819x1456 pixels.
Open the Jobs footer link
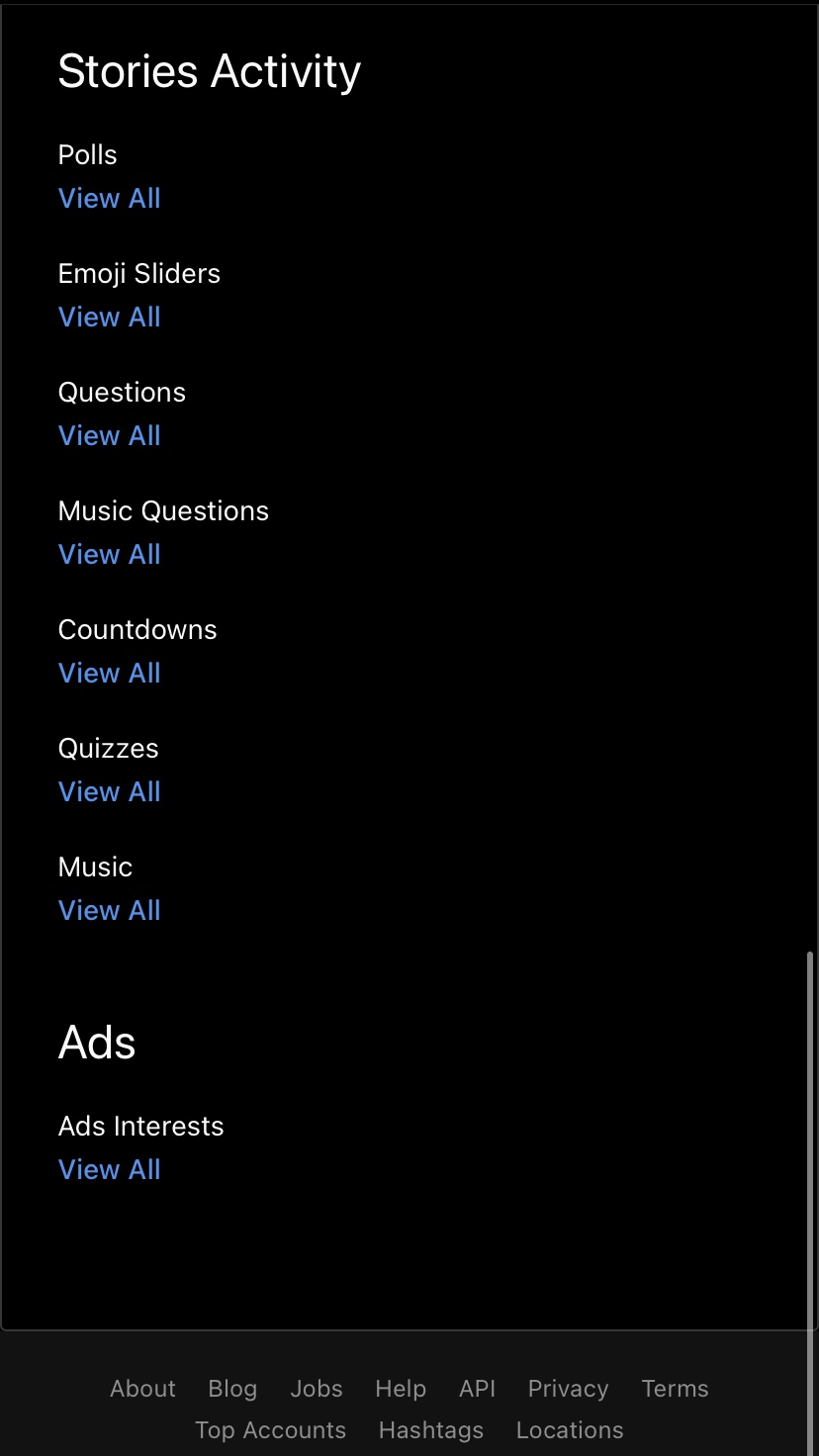pyautogui.click(x=317, y=1389)
